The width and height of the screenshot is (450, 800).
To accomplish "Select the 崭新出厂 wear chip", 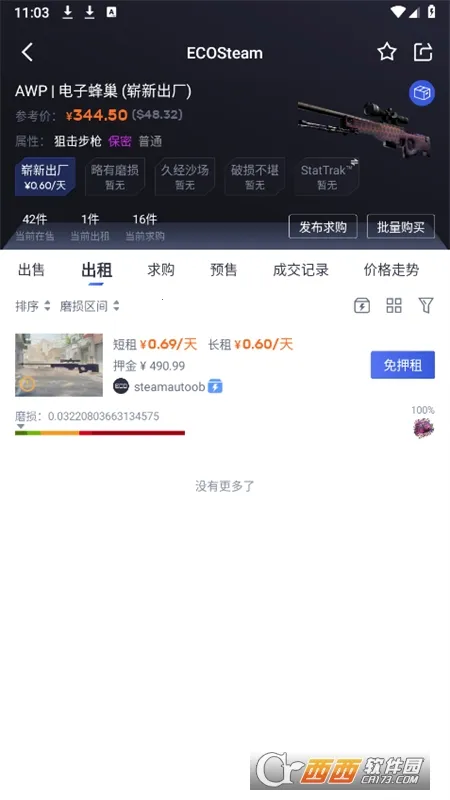I will click(45, 177).
